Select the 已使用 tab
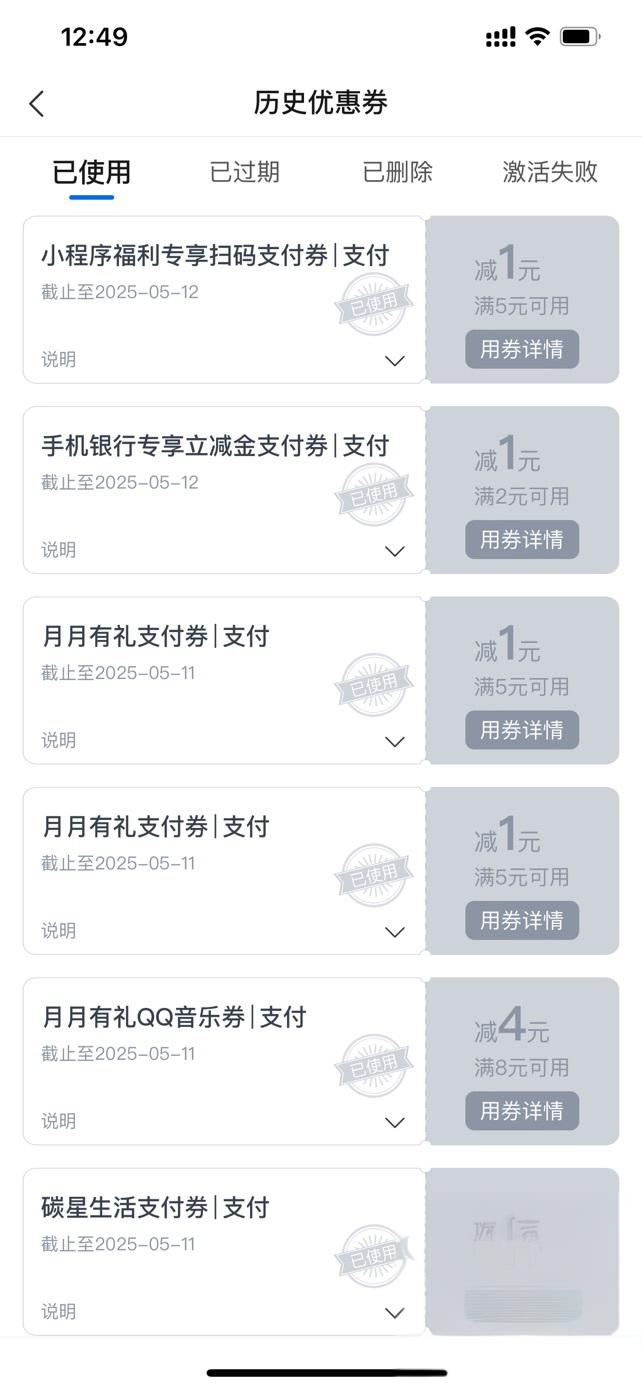 [x=91, y=172]
